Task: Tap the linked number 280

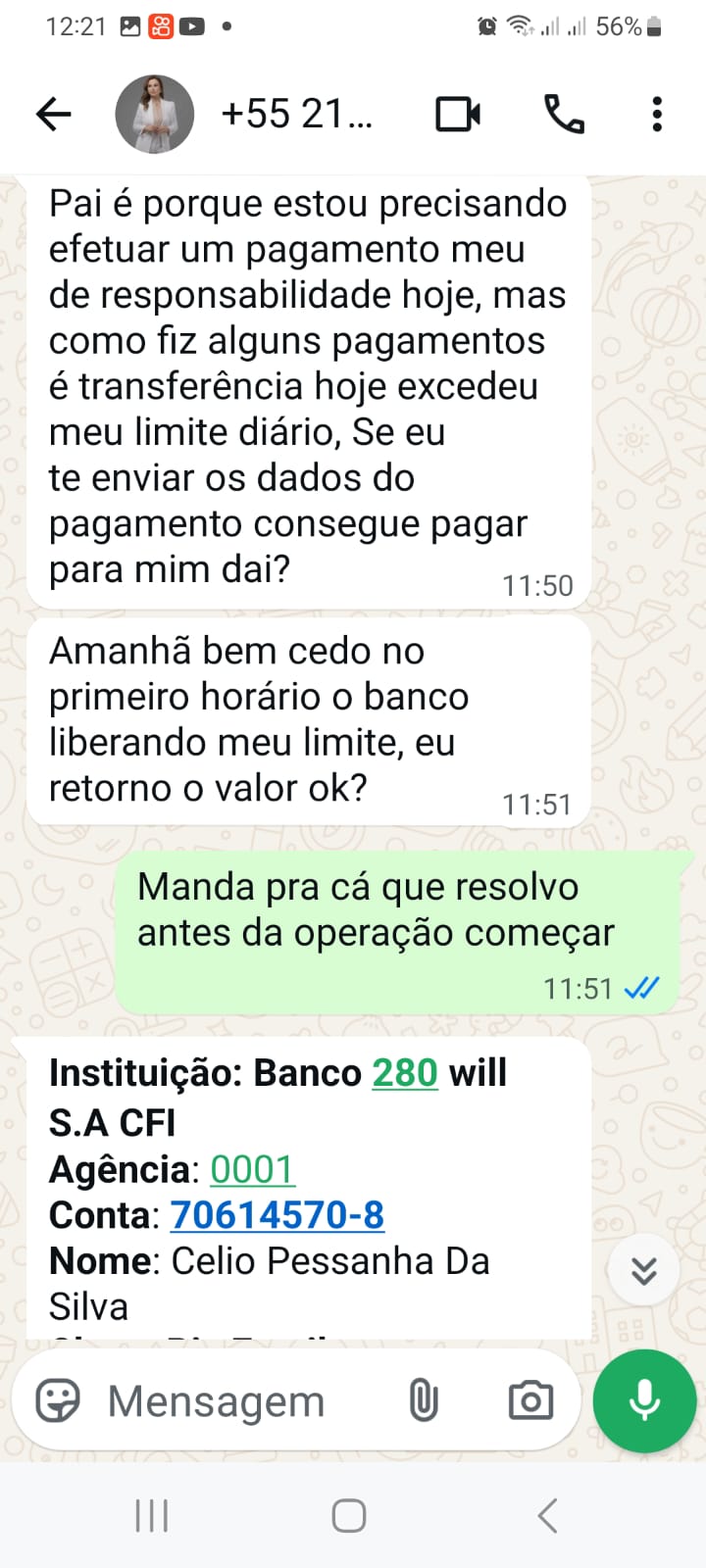Action: (x=404, y=1073)
